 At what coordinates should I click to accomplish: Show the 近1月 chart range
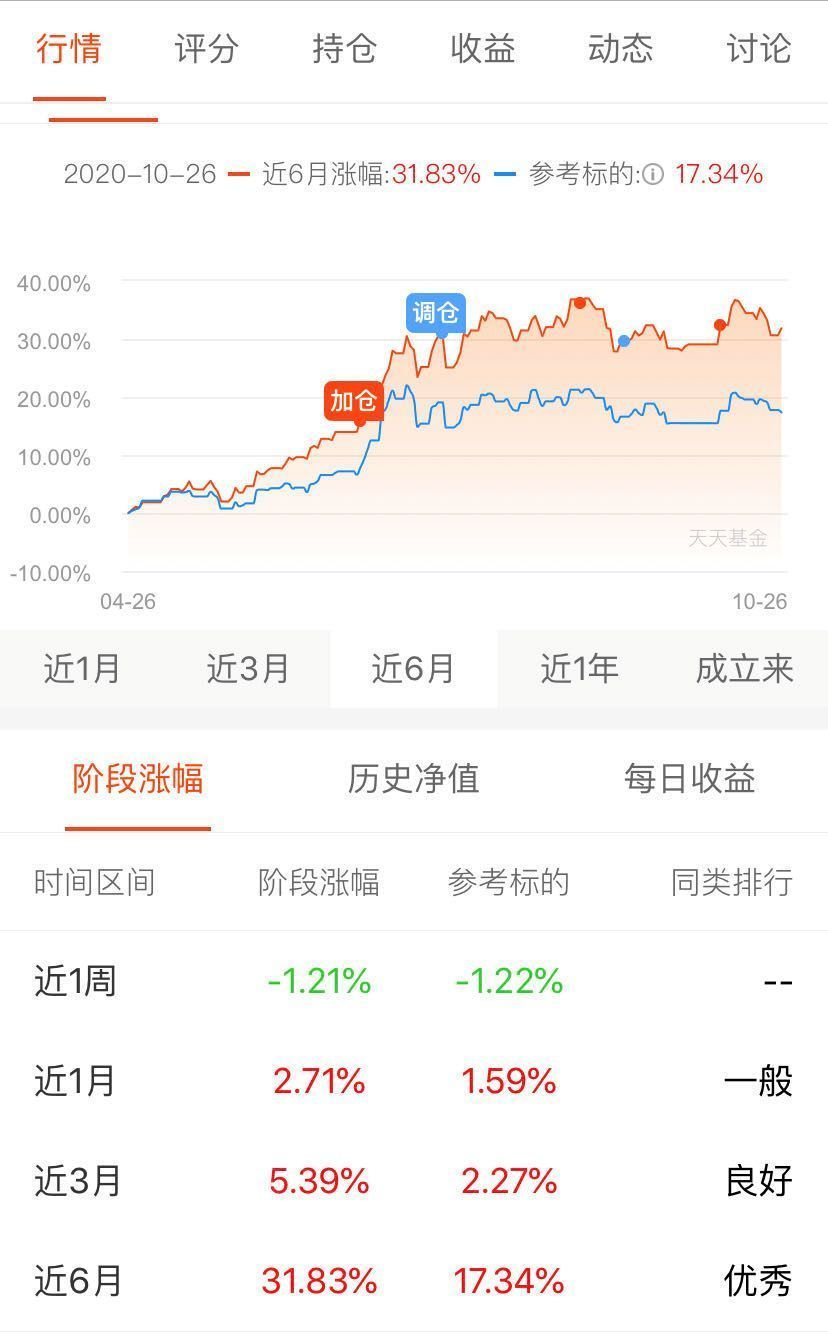pyautogui.click(x=82, y=668)
